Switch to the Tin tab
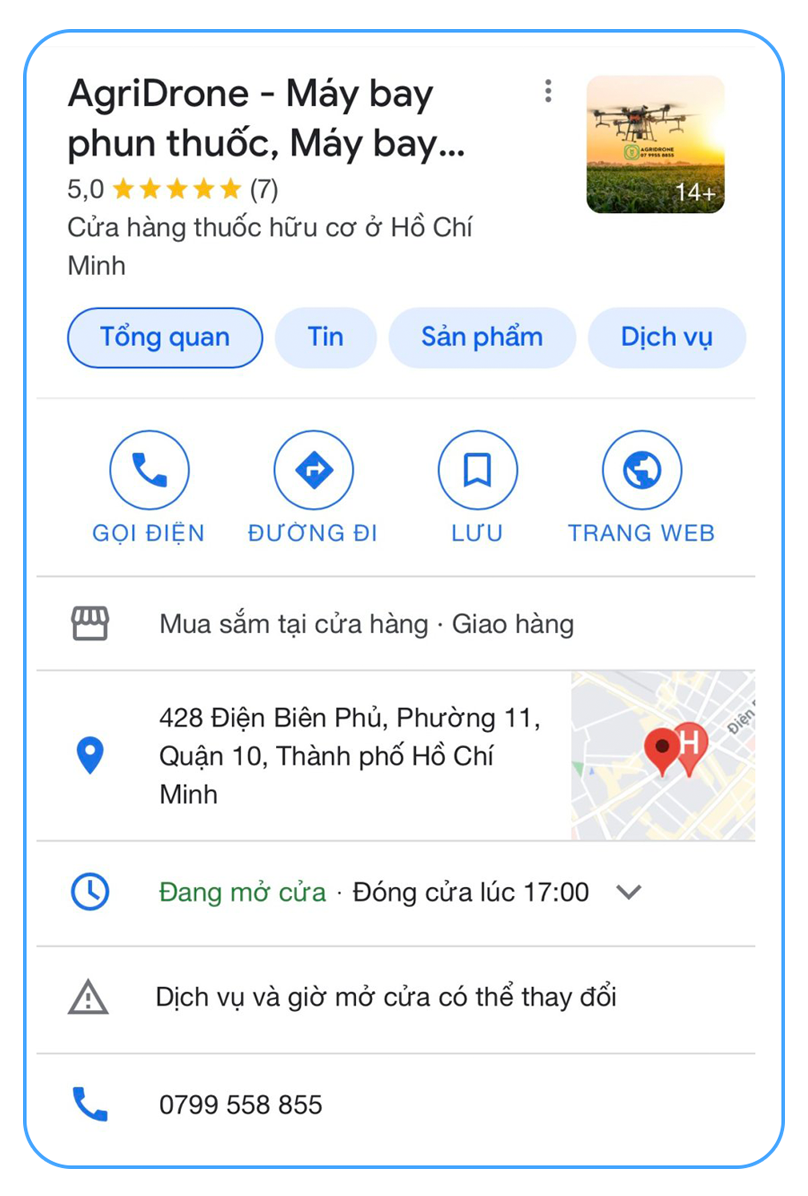The height and width of the screenshot is (1196, 808). pyautogui.click(x=325, y=338)
